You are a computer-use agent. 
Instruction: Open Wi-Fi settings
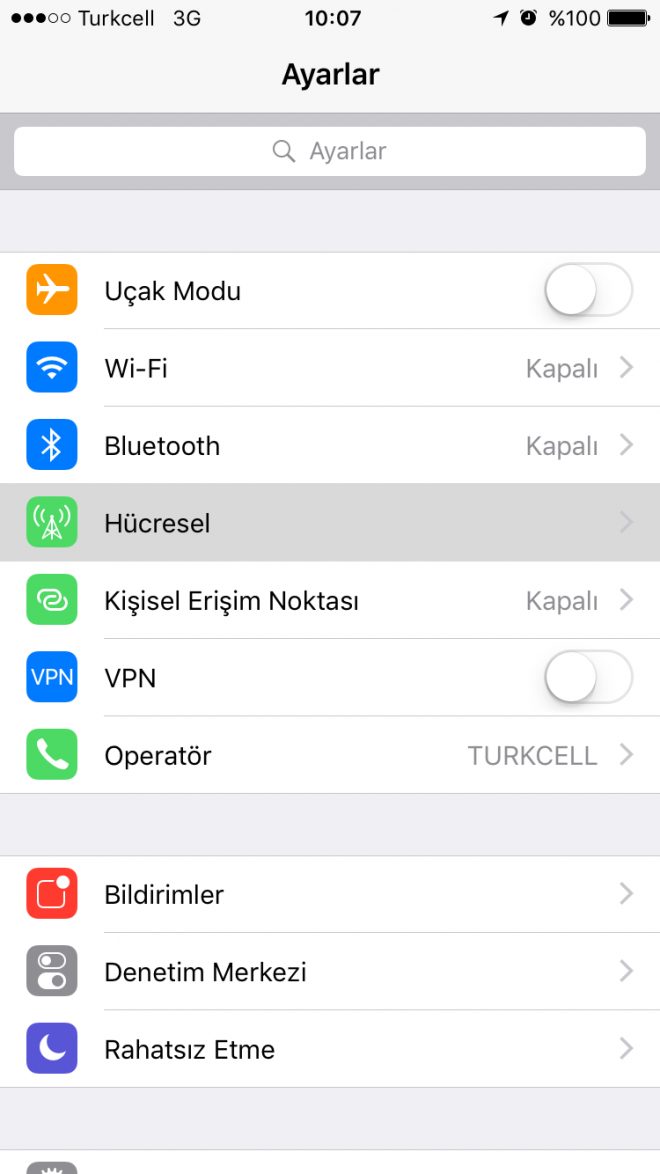tap(330, 368)
